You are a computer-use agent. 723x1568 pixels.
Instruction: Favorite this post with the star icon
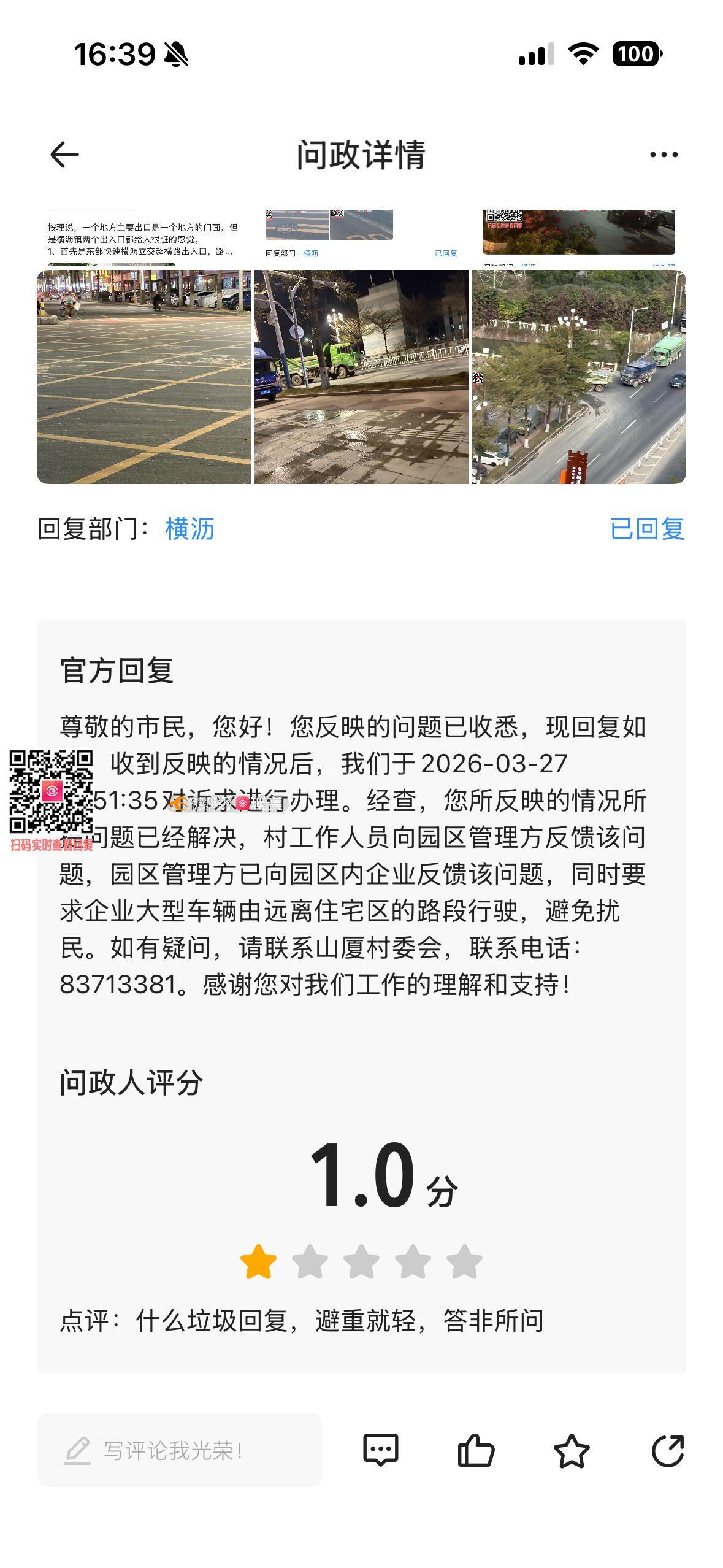click(572, 1450)
